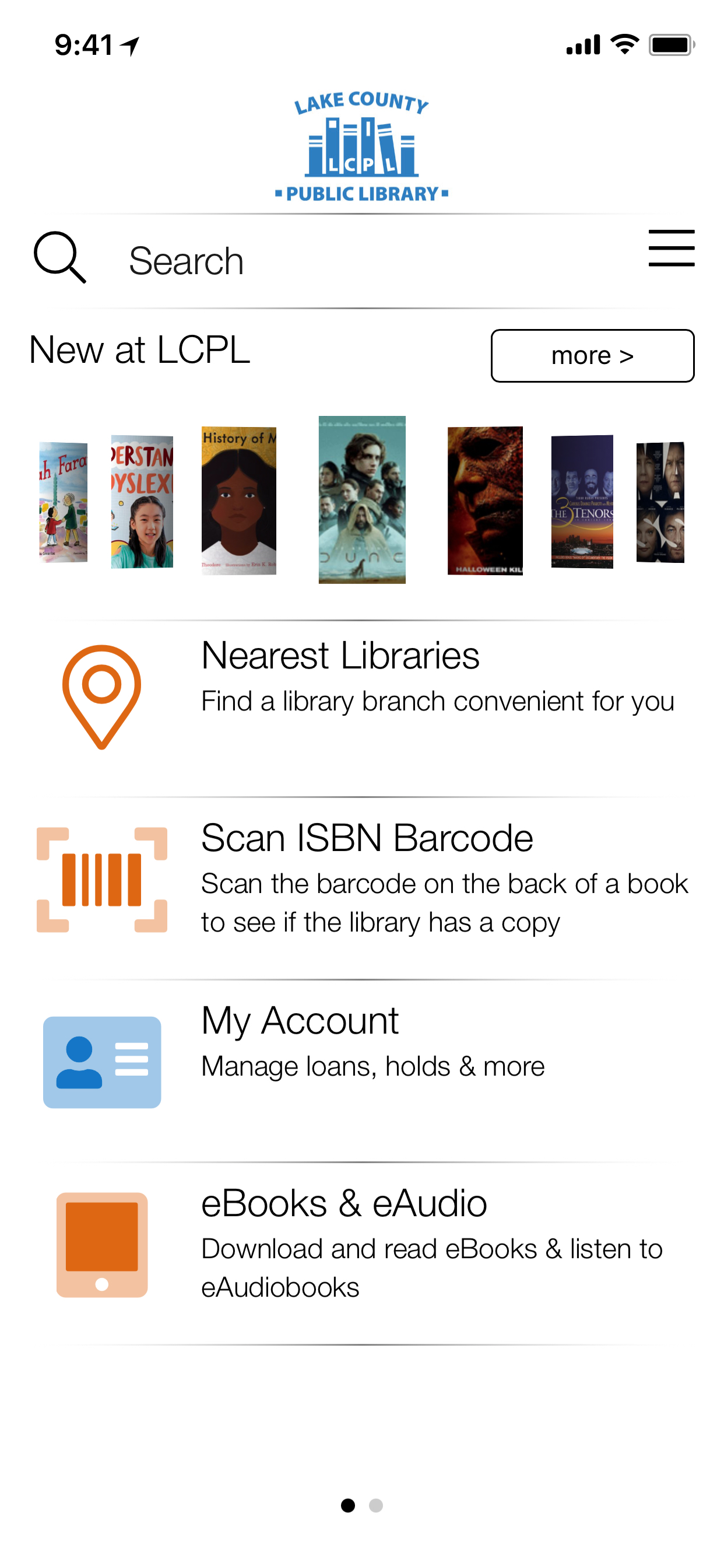The width and height of the screenshot is (724, 1568).
Task: View more New at LCPL titles
Action: [x=591, y=355]
